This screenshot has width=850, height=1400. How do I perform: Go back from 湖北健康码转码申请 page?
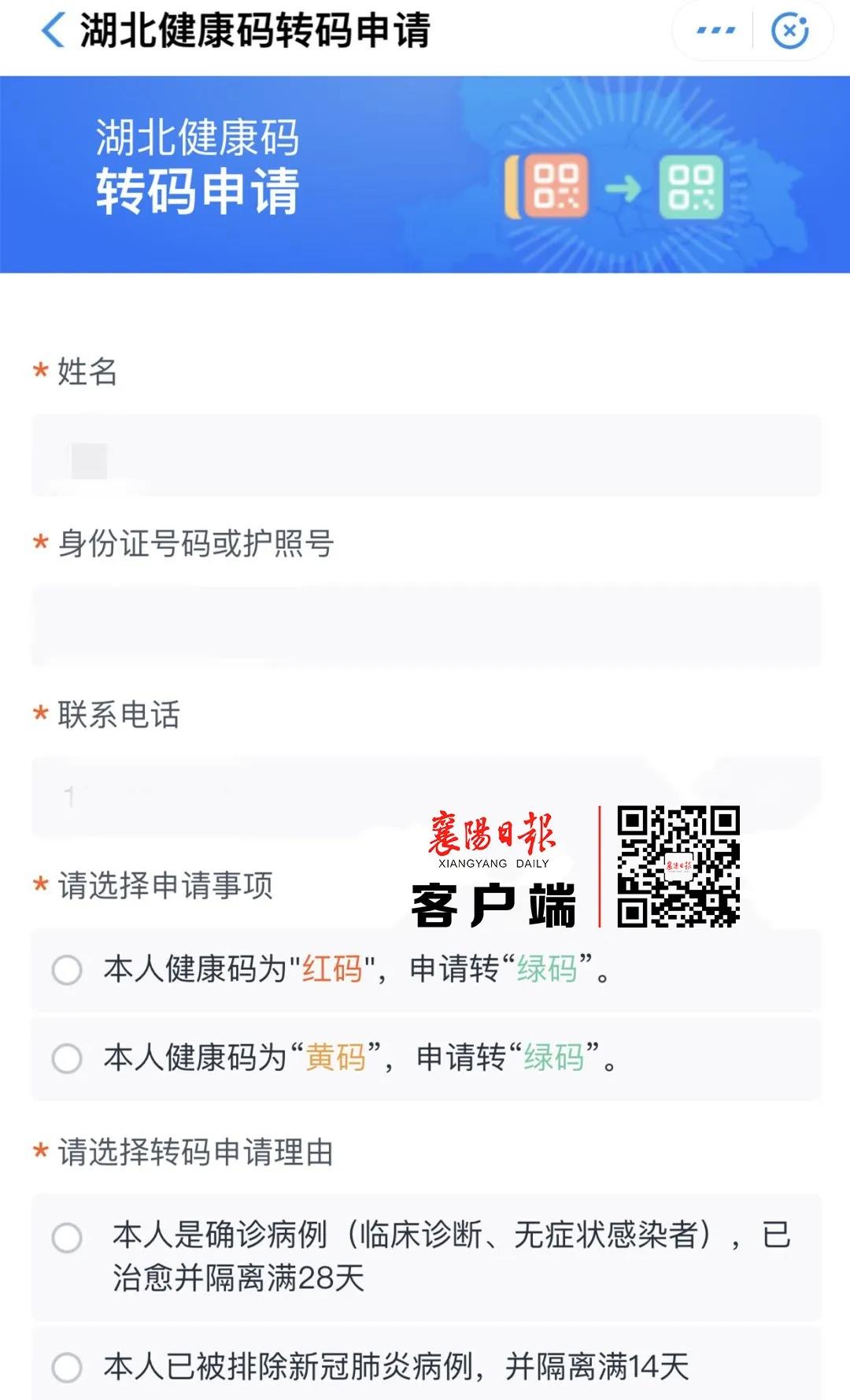tap(54, 31)
